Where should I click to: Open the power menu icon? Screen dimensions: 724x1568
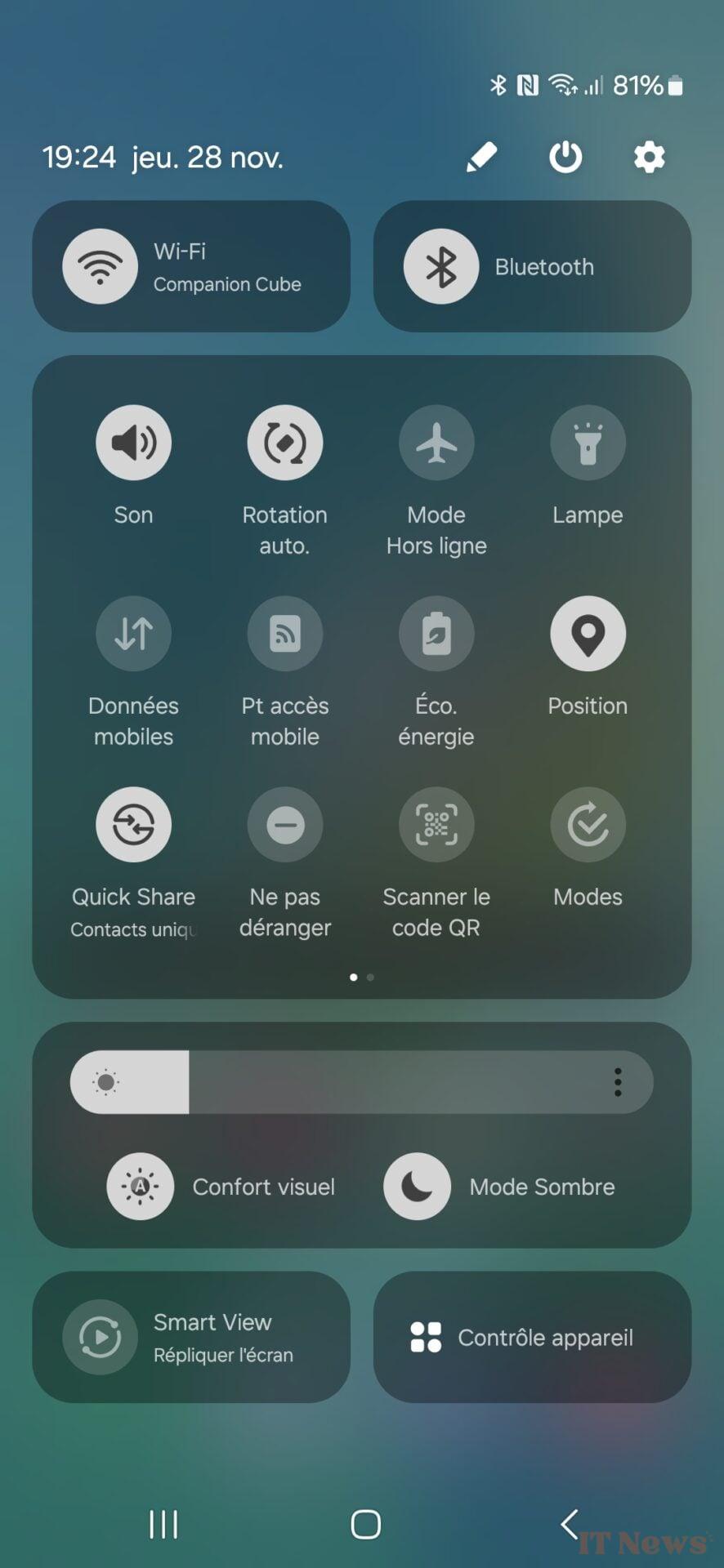[565, 157]
